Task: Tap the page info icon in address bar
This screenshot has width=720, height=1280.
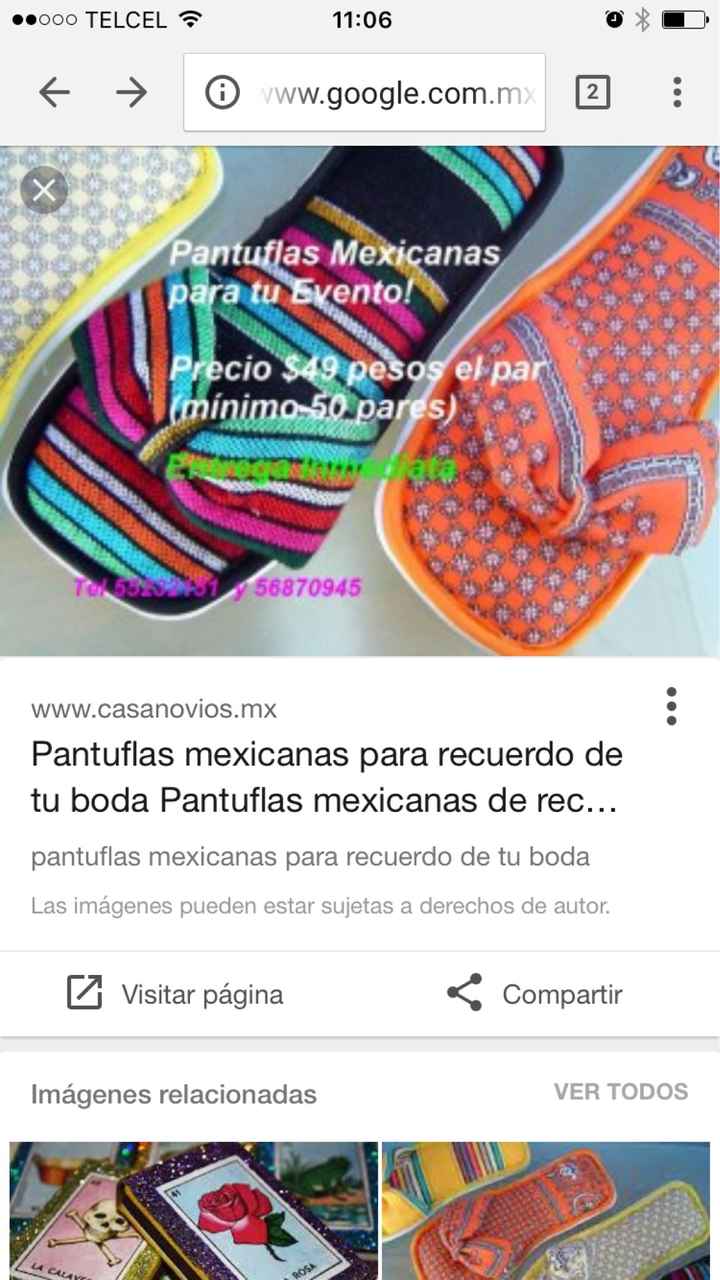Action: 222,93
